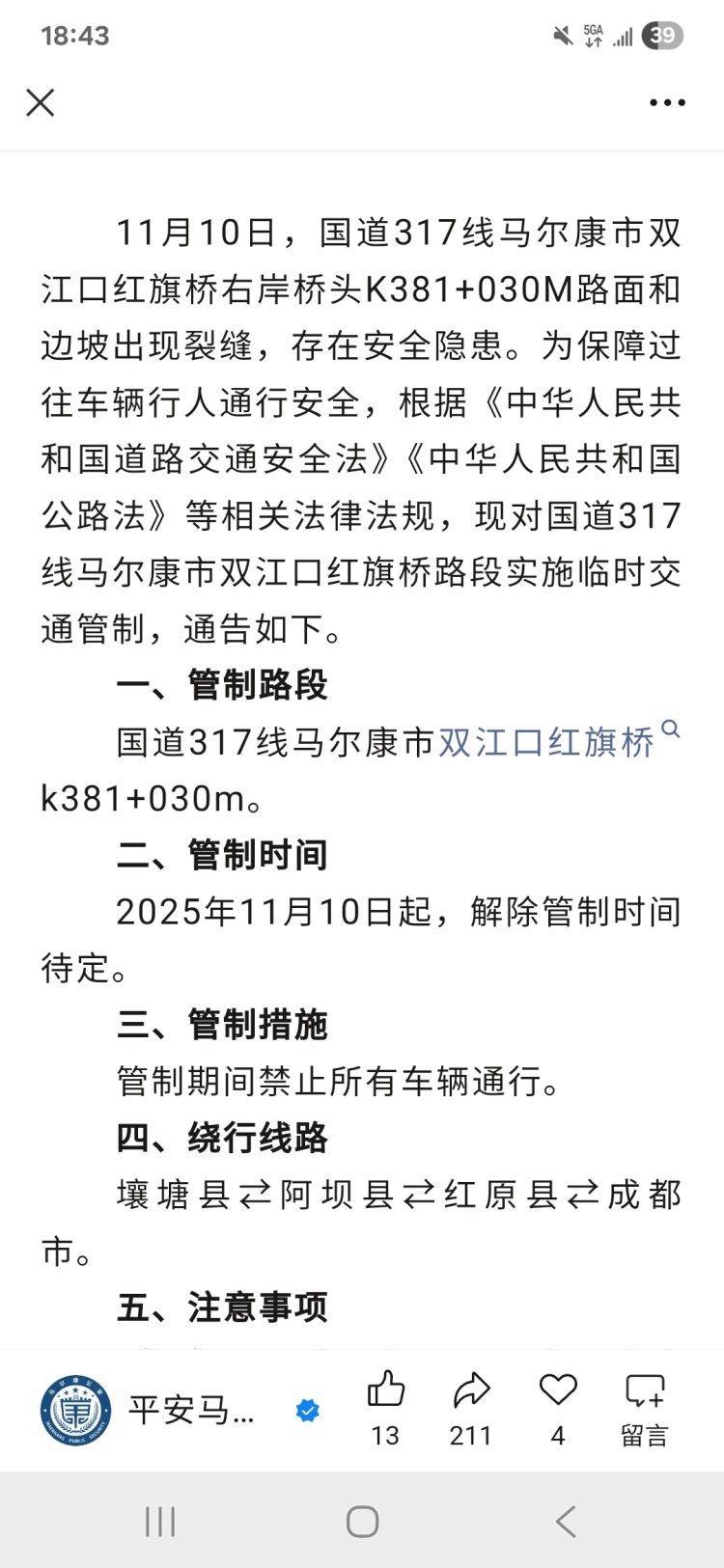Screen dimensions: 724x1568
Task: Leave a comment via 留言
Action: [644, 1407]
